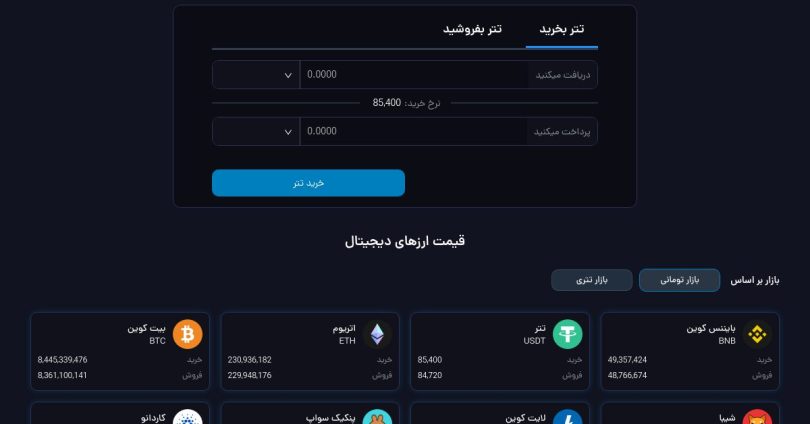Select the بازار تتری market filter
The width and height of the screenshot is (810, 424).
click(591, 280)
